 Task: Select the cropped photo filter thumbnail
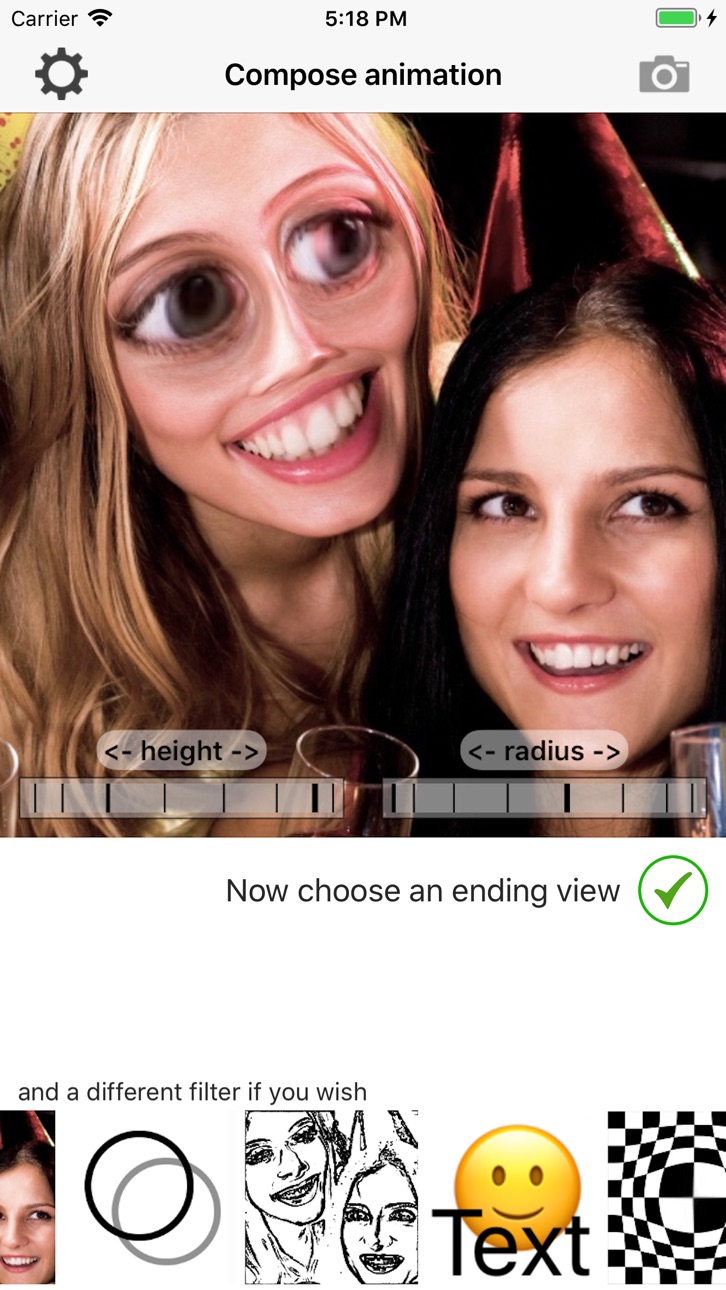tap(27, 1197)
